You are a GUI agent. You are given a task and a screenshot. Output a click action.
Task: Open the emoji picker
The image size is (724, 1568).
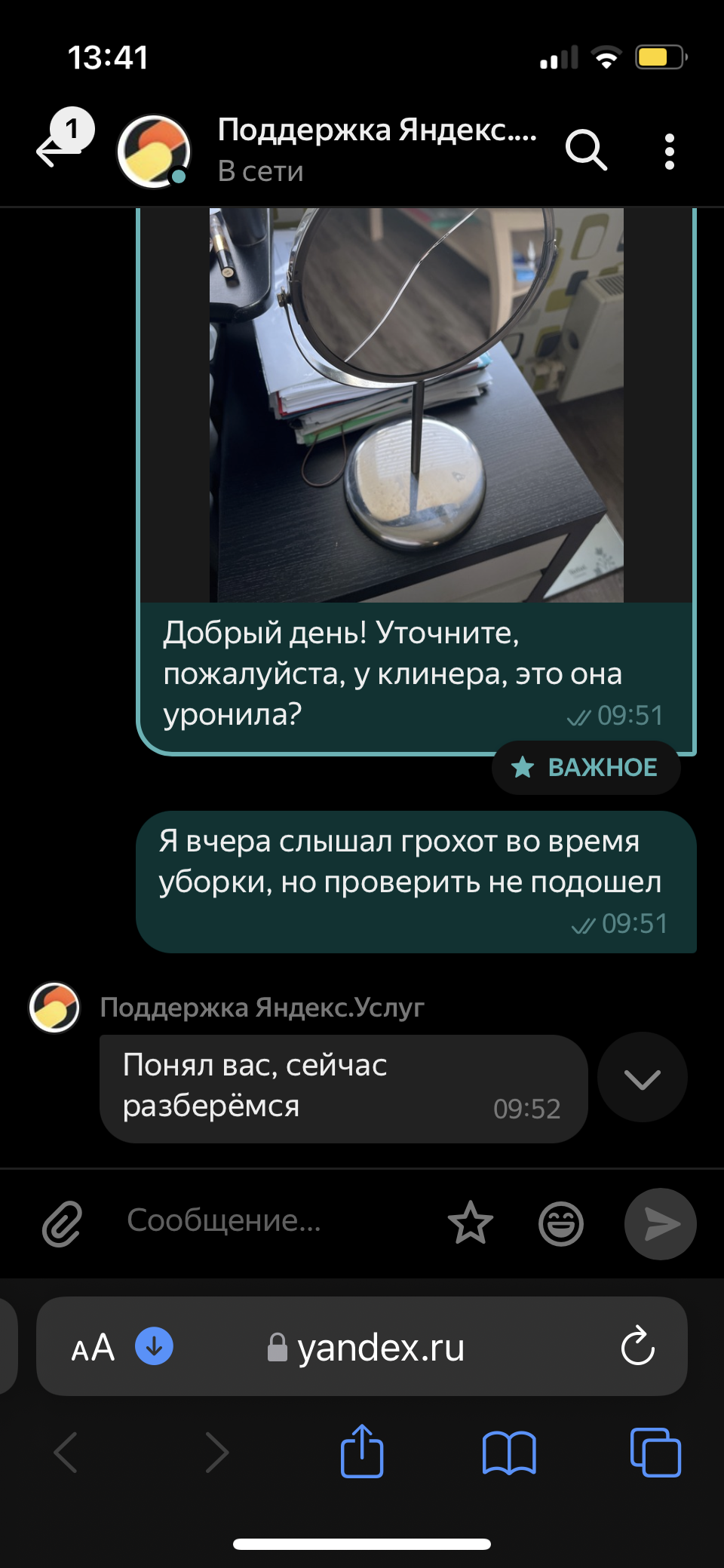click(561, 1223)
